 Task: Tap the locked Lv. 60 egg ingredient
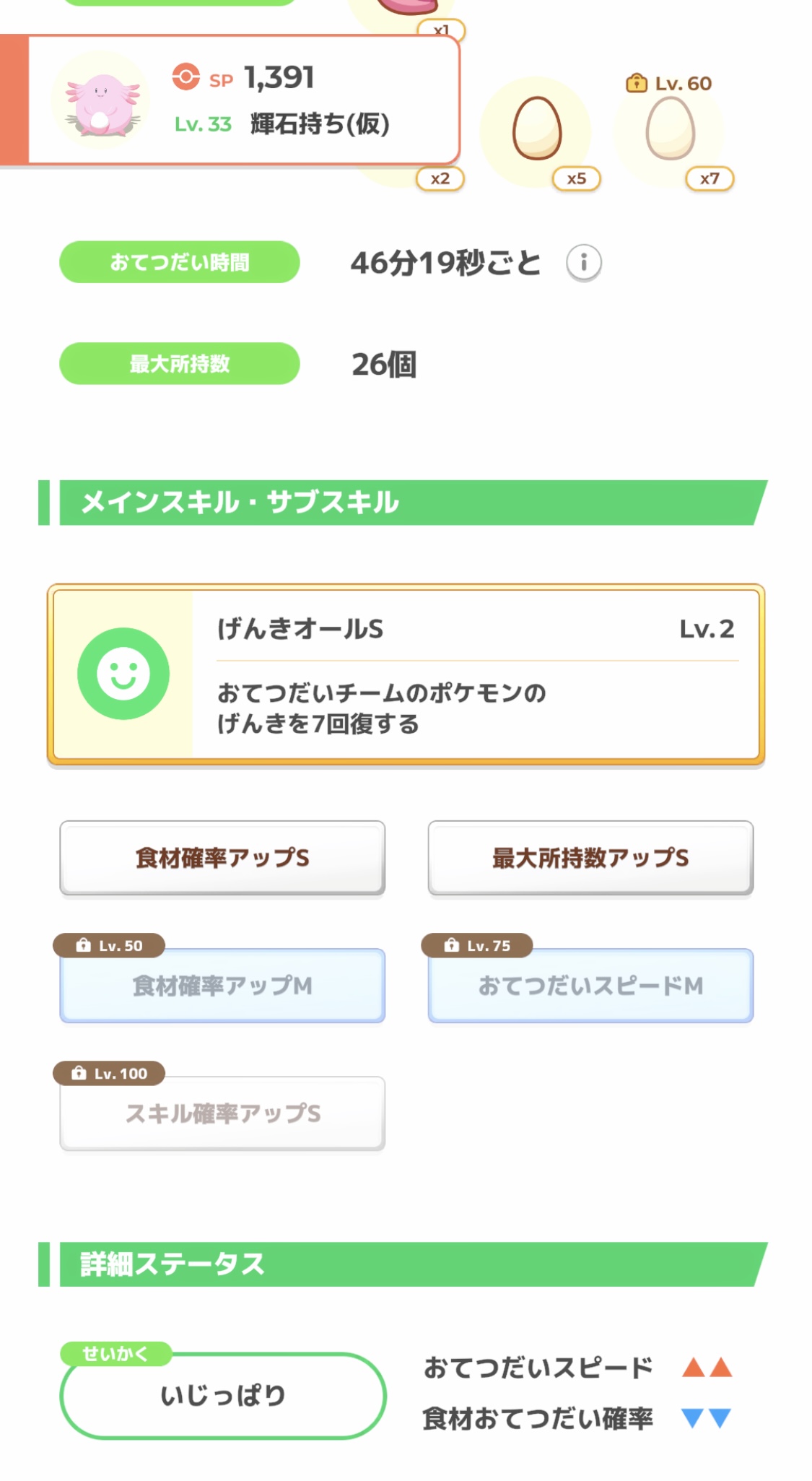[669, 130]
